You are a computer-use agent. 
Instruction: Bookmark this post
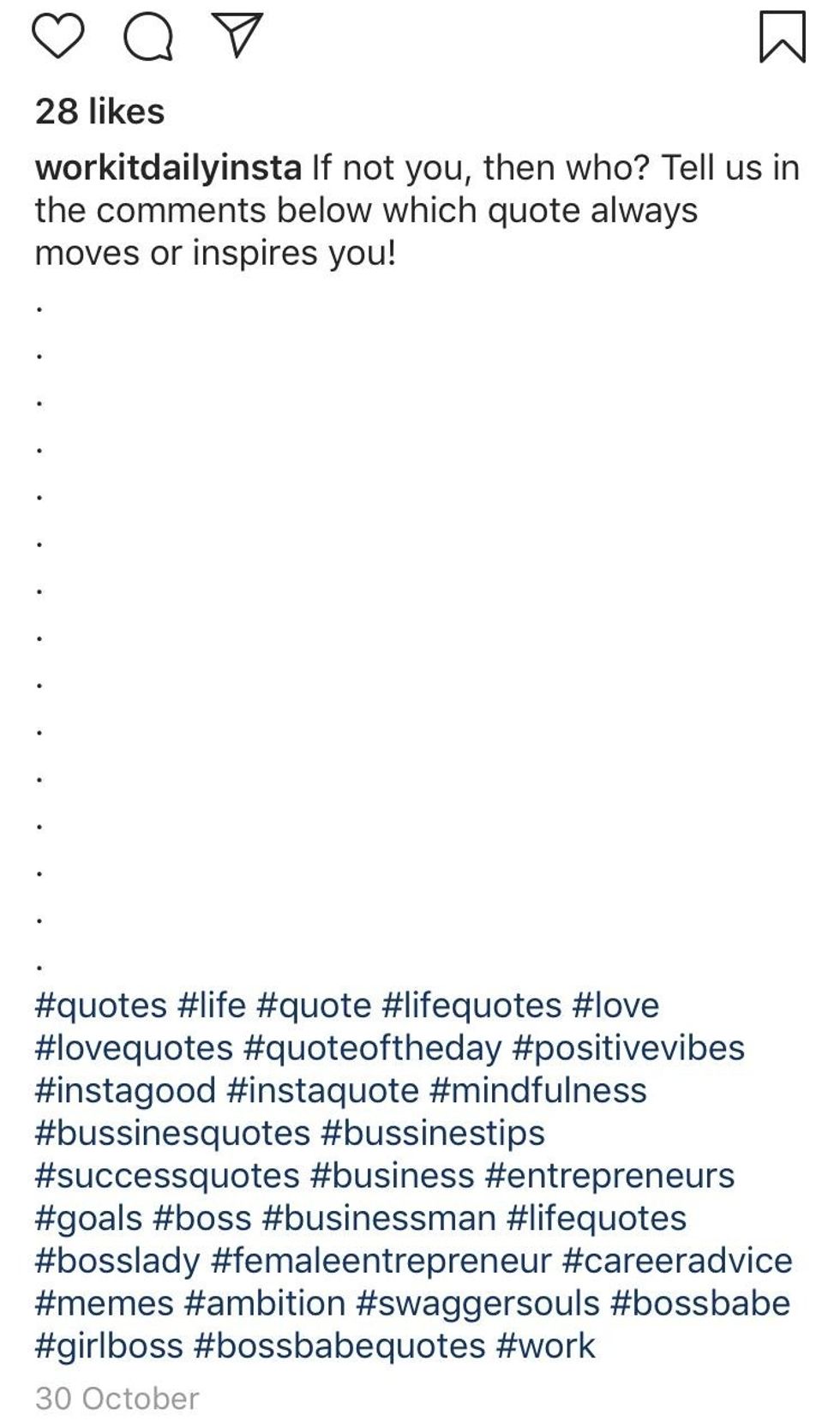782,37
